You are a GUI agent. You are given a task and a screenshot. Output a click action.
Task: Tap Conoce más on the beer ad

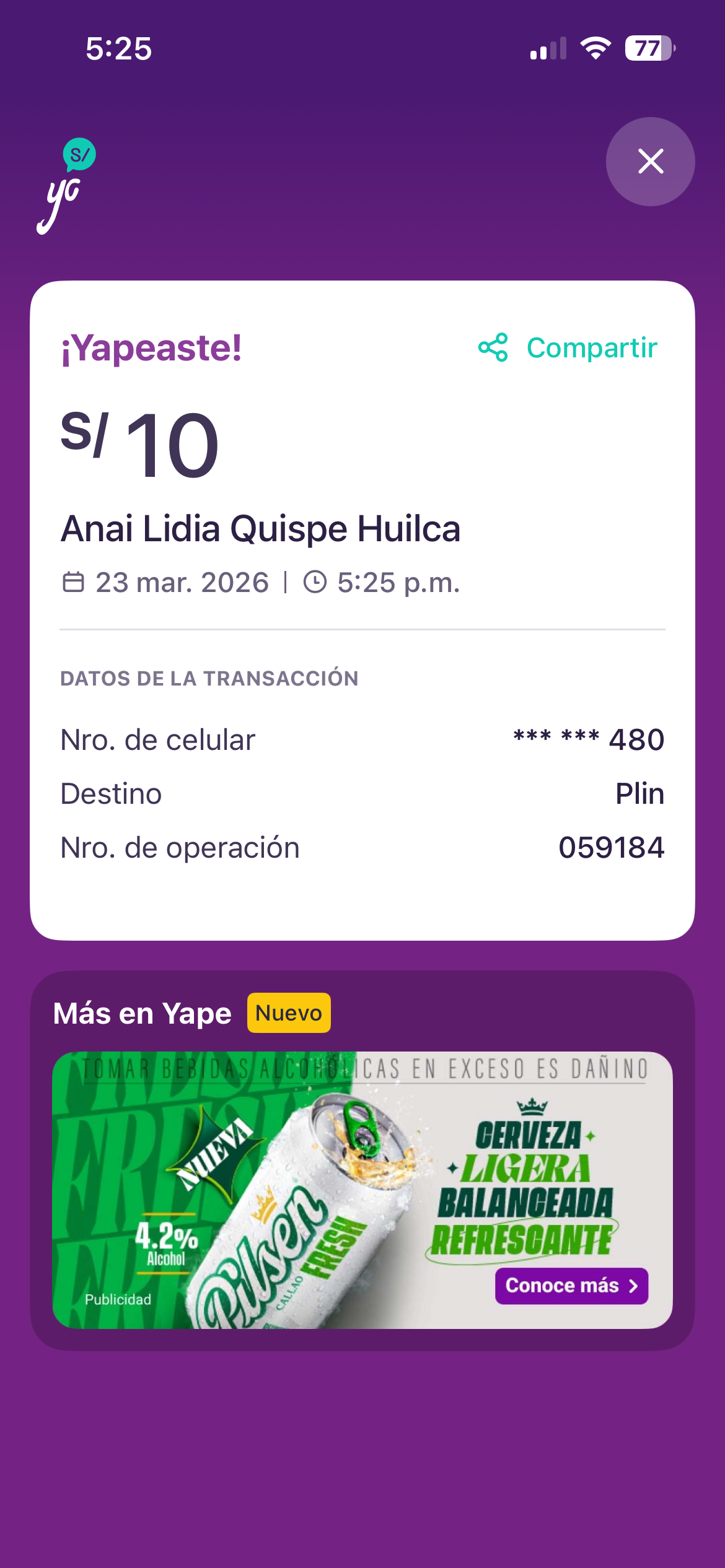(571, 1286)
